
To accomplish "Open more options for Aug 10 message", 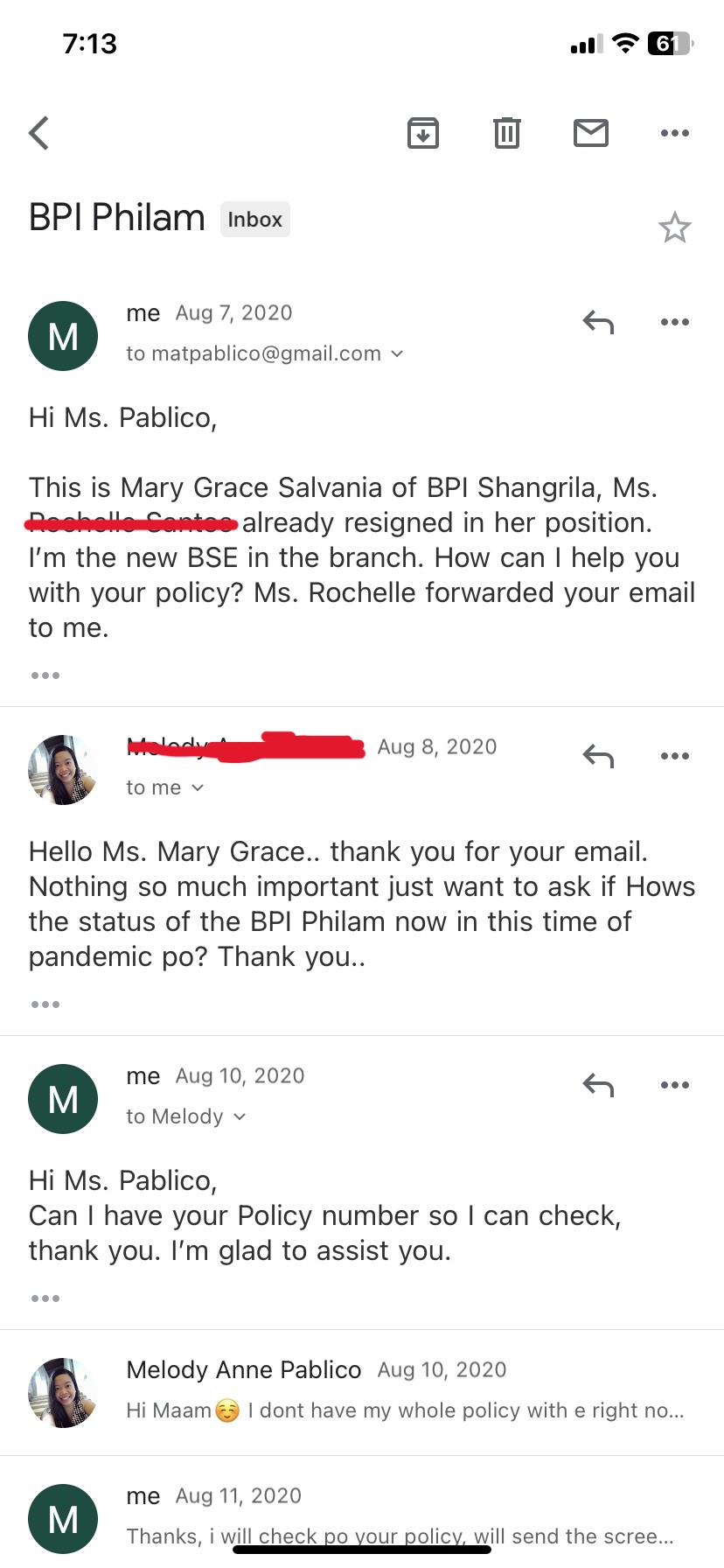I will point(674,1086).
